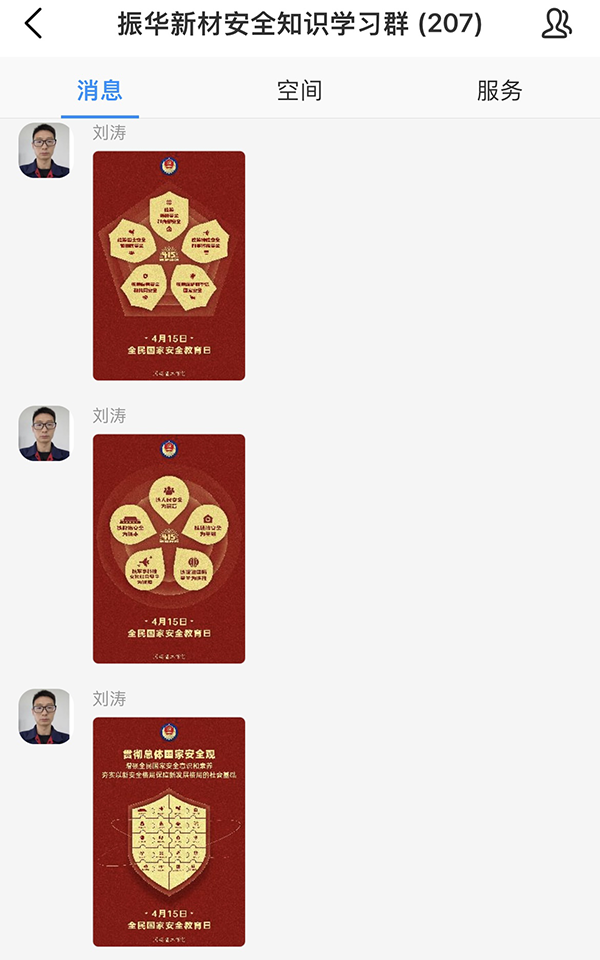View 刘涛's avatar on the shield poster message
Viewport: 600px width, 960px height.
tap(45, 716)
